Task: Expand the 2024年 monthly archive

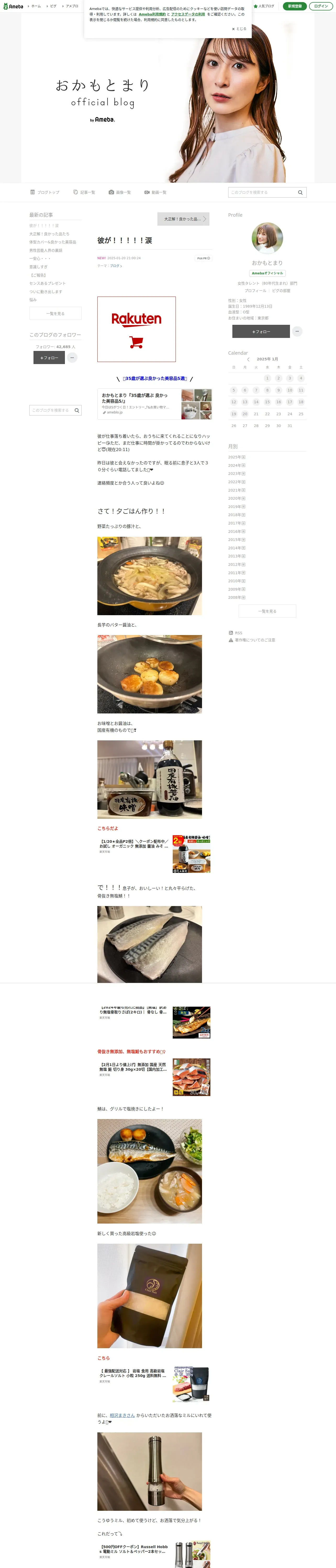Action: tap(237, 466)
